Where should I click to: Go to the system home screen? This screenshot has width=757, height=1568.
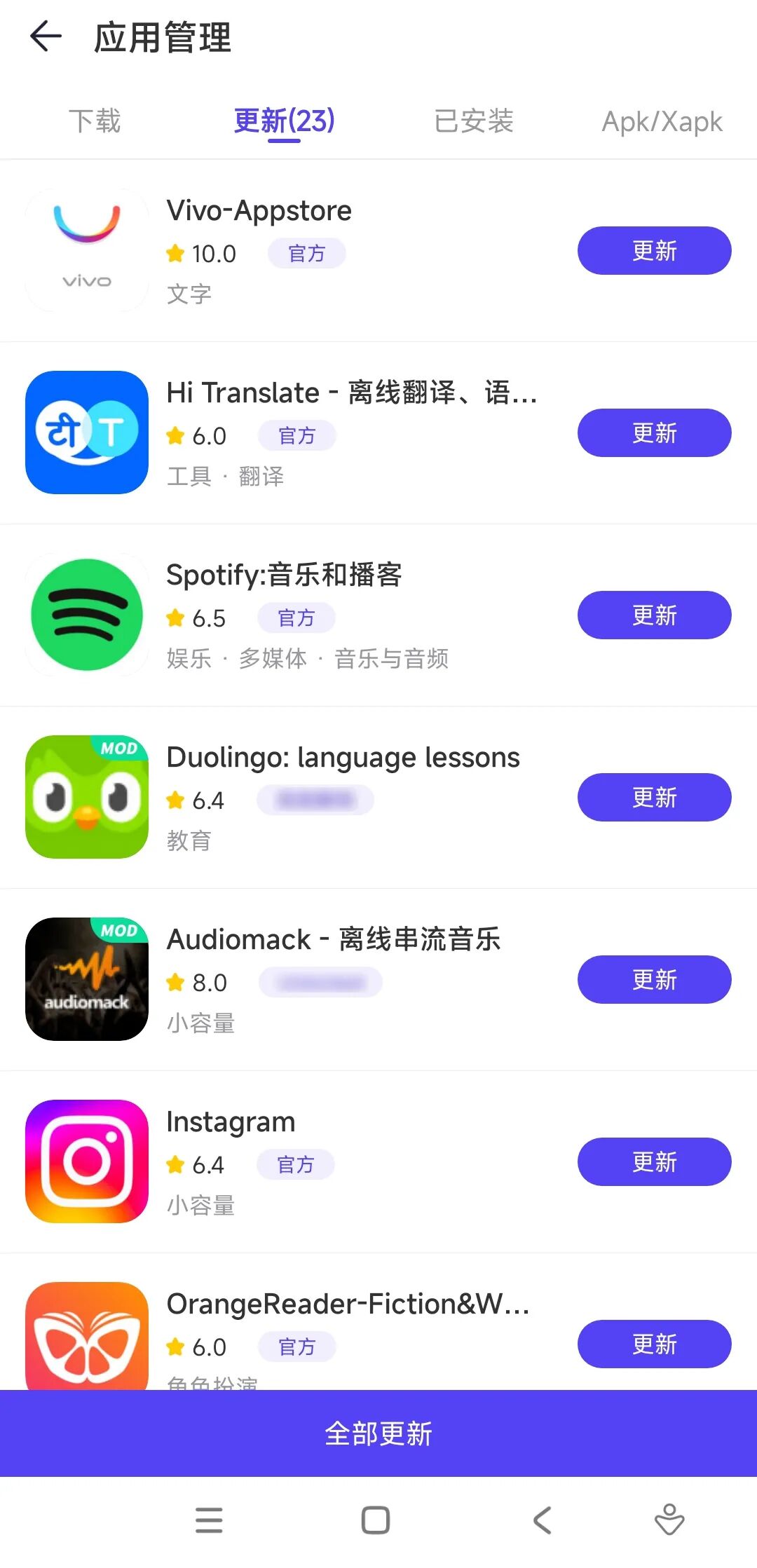(x=376, y=1520)
